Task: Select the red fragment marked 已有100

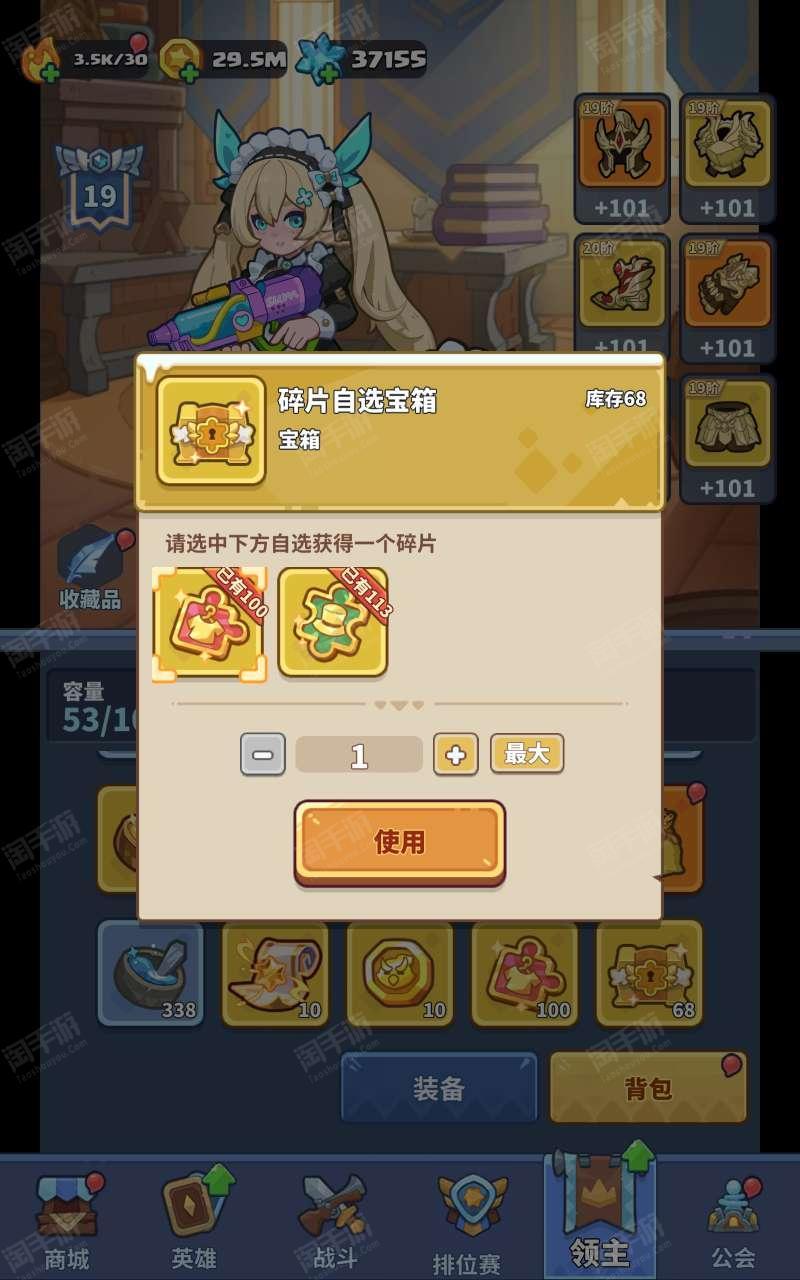Action: (210, 623)
